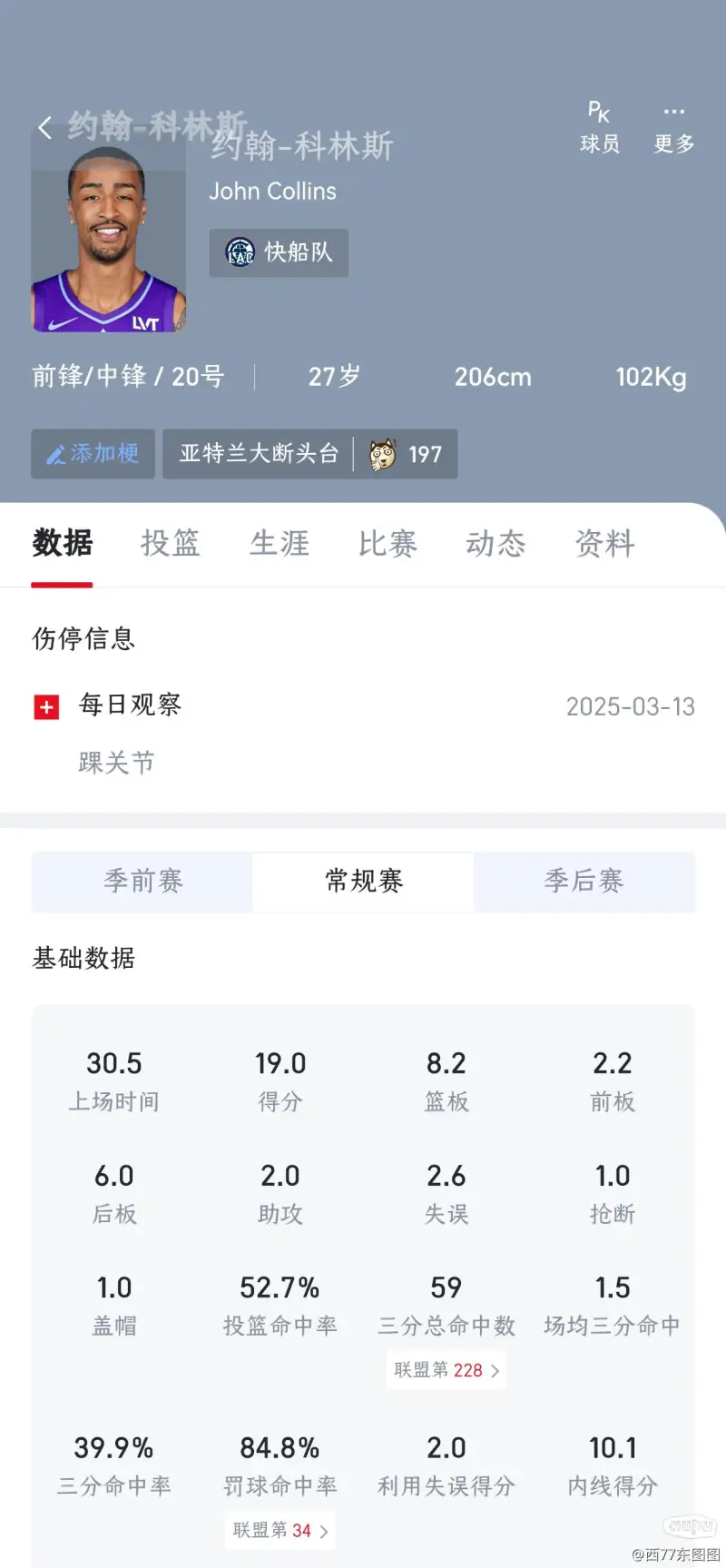Open the PK 球员 player comparison

[600, 128]
